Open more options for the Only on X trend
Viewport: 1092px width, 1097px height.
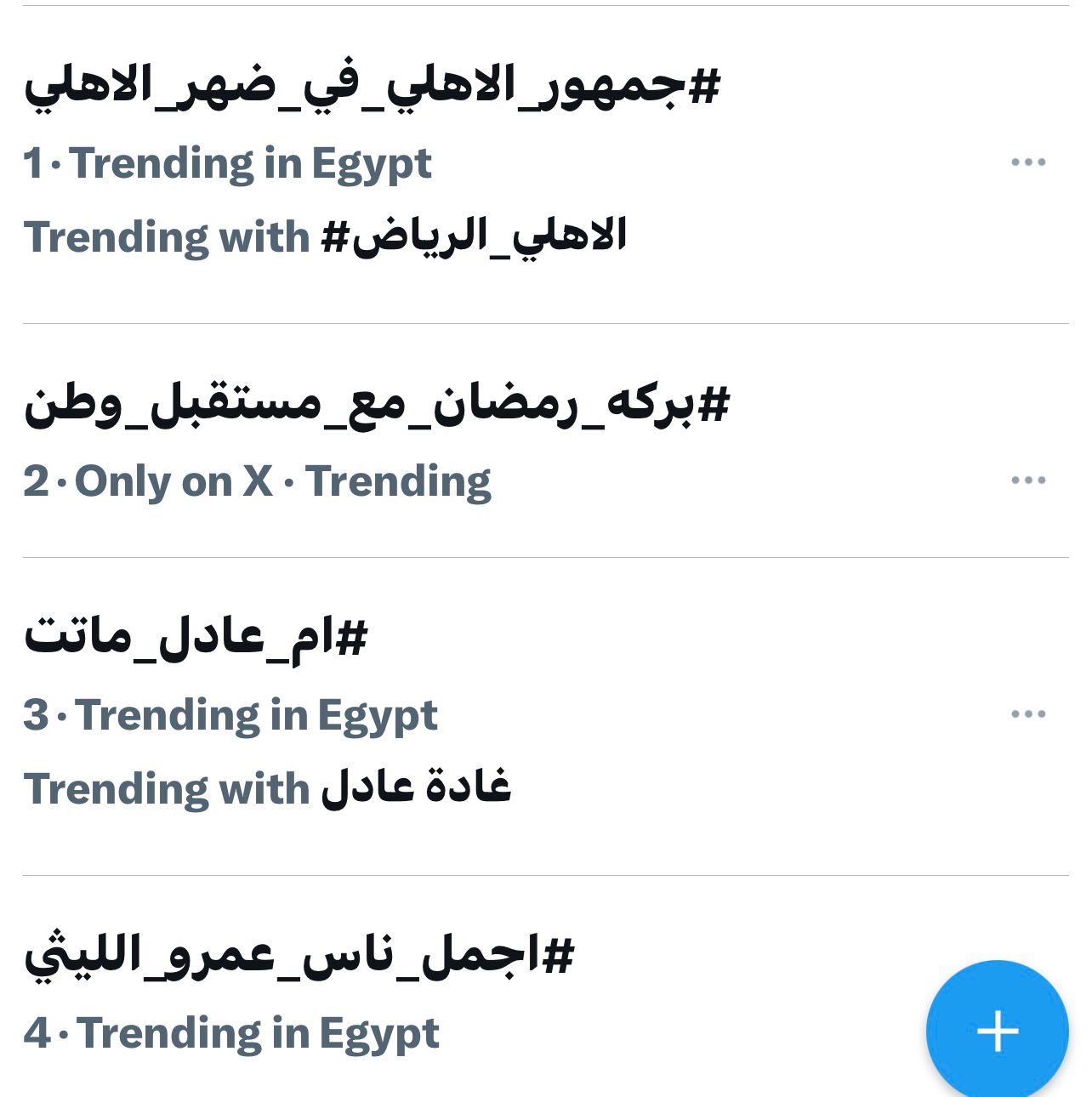pyautogui.click(x=1027, y=480)
